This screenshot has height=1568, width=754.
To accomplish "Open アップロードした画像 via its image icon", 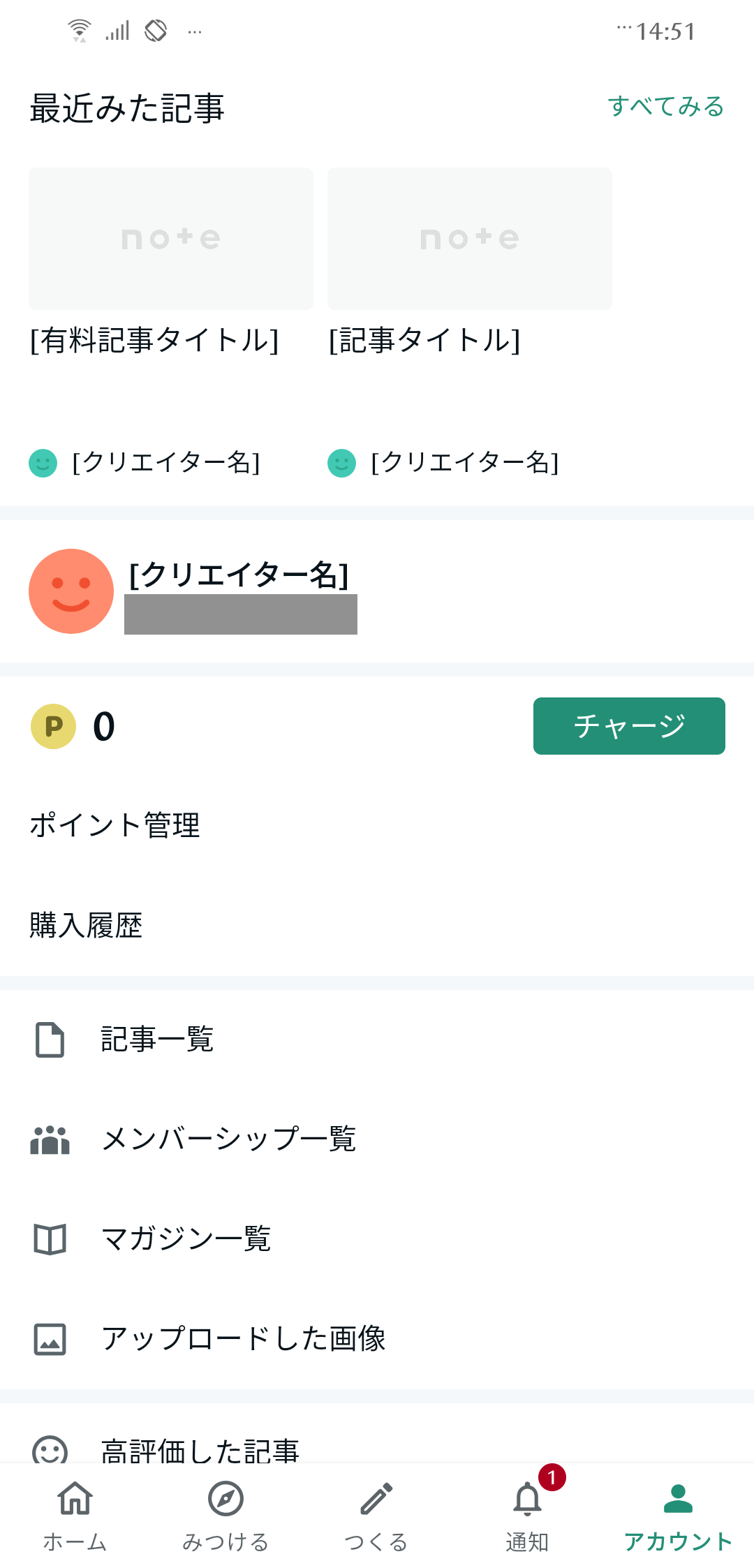I will pyautogui.click(x=50, y=1339).
